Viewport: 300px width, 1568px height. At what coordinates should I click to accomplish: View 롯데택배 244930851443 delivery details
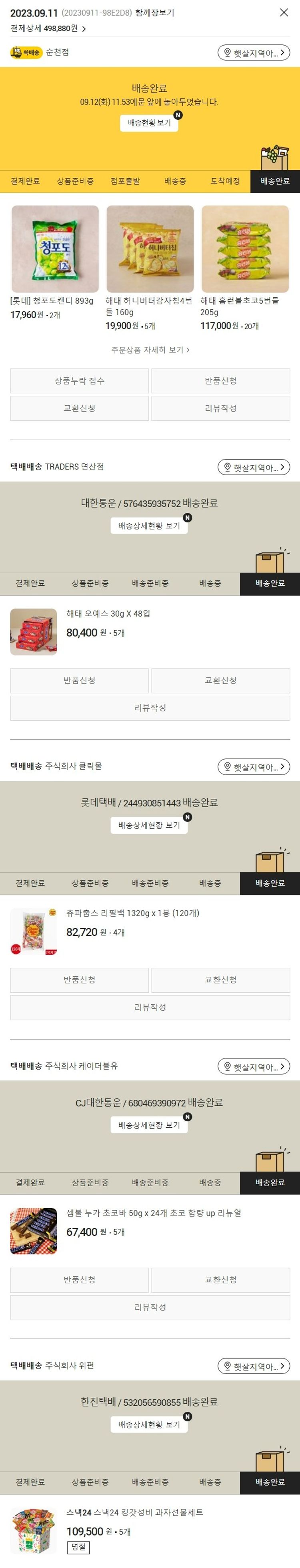click(x=149, y=825)
